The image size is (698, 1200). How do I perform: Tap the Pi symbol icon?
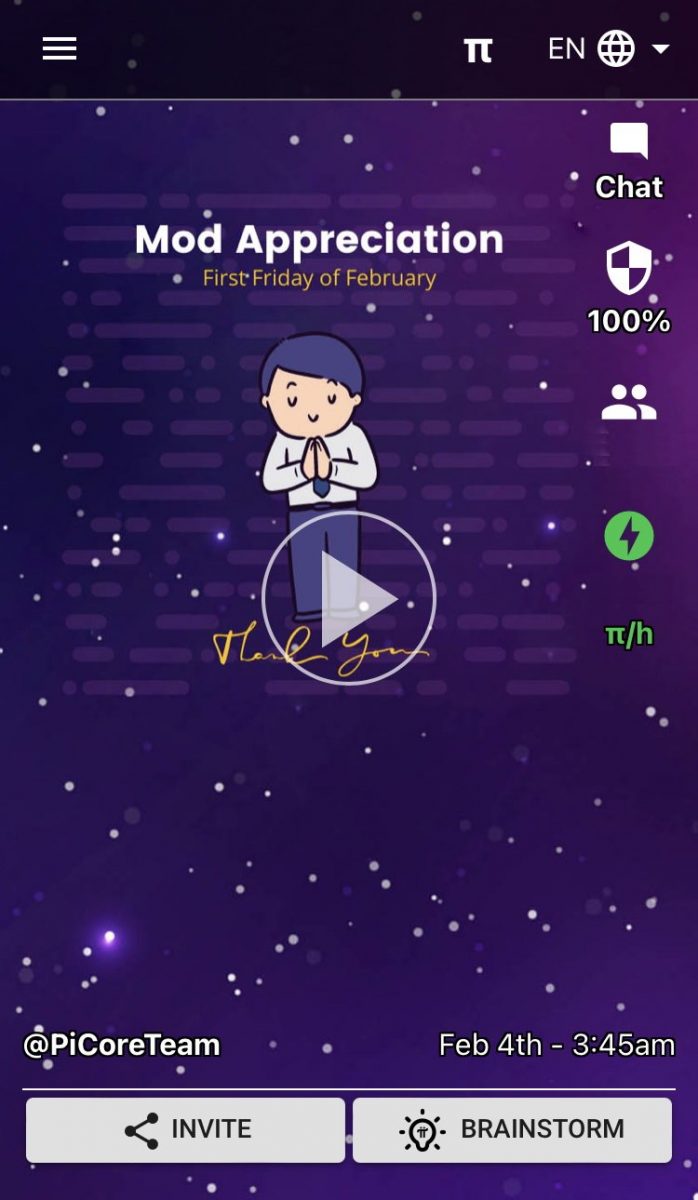pyautogui.click(x=478, y=49)
